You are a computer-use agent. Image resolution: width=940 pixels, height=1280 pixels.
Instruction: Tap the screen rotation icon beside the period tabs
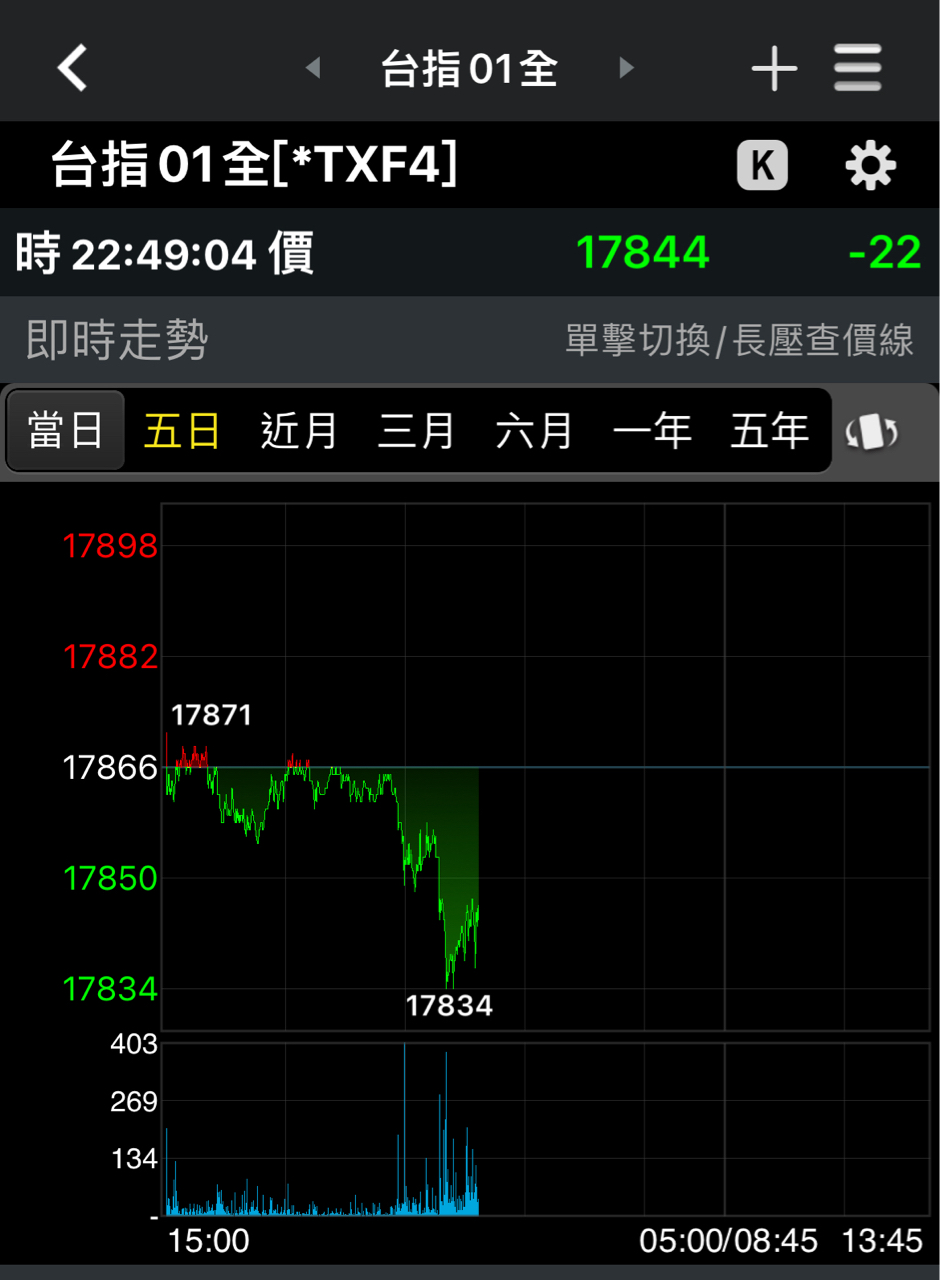coord(871,430)
